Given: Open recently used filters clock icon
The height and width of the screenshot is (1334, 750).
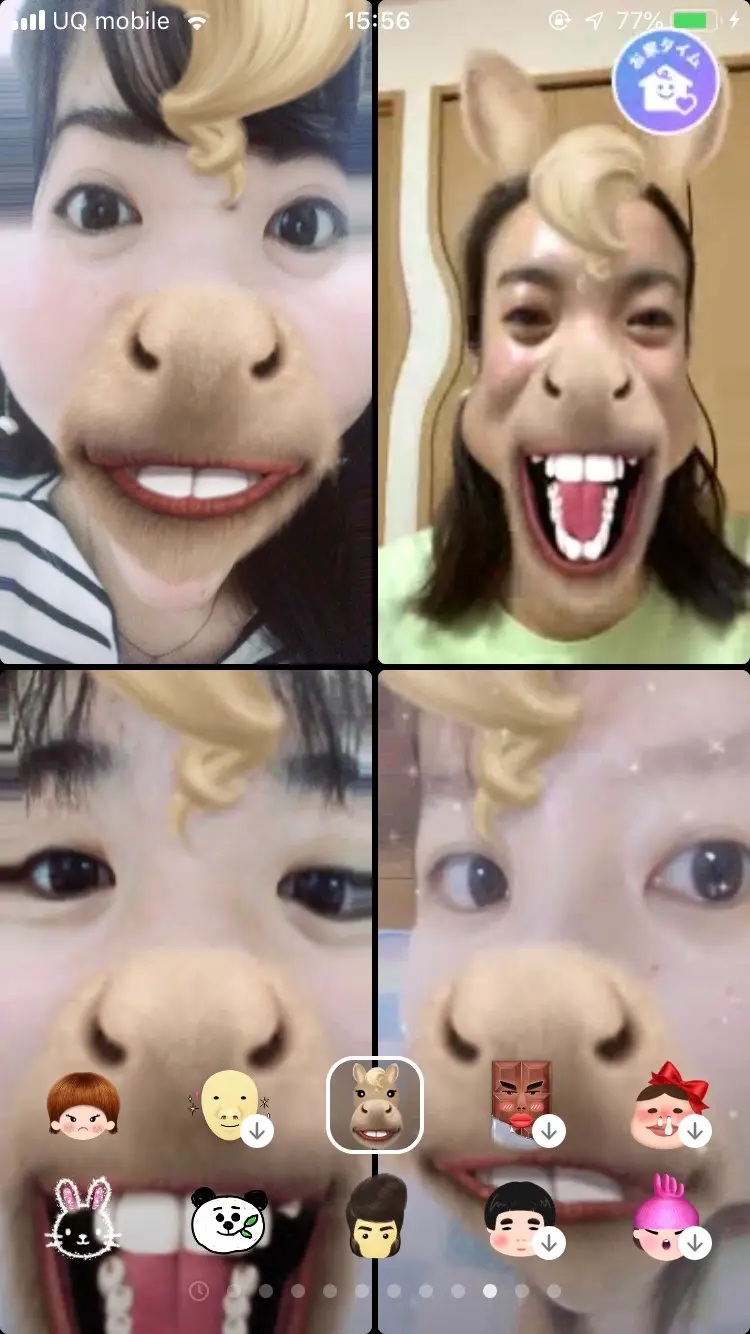Looking at the screenshot, I should coord(199,1291).
